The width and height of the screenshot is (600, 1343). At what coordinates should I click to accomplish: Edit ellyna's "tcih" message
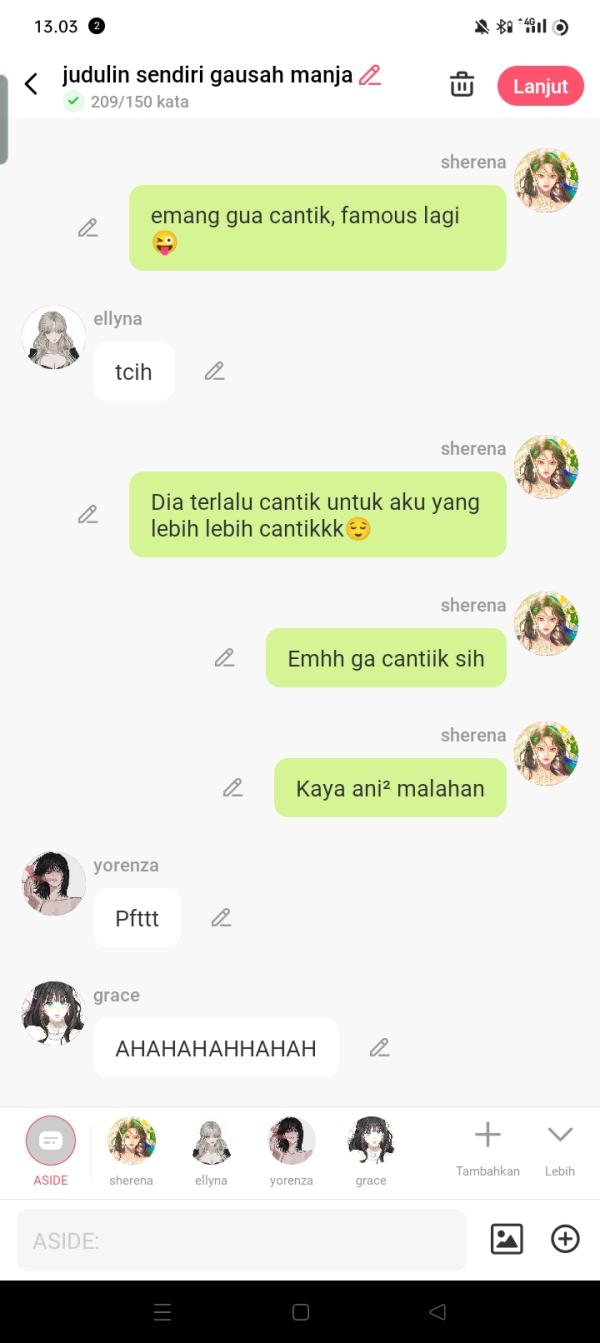click(214, 371)
